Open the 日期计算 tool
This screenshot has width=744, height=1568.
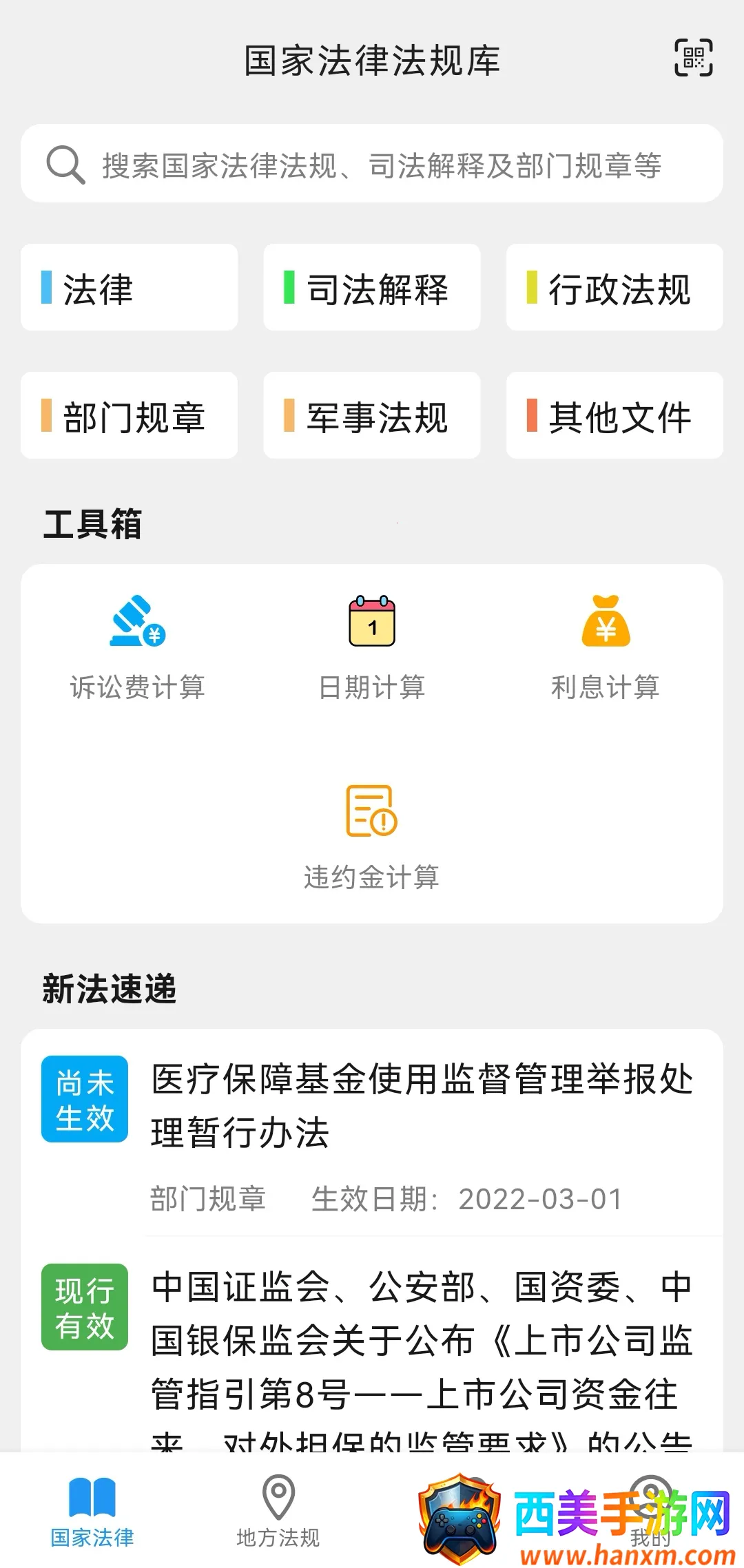coord(372,647)
